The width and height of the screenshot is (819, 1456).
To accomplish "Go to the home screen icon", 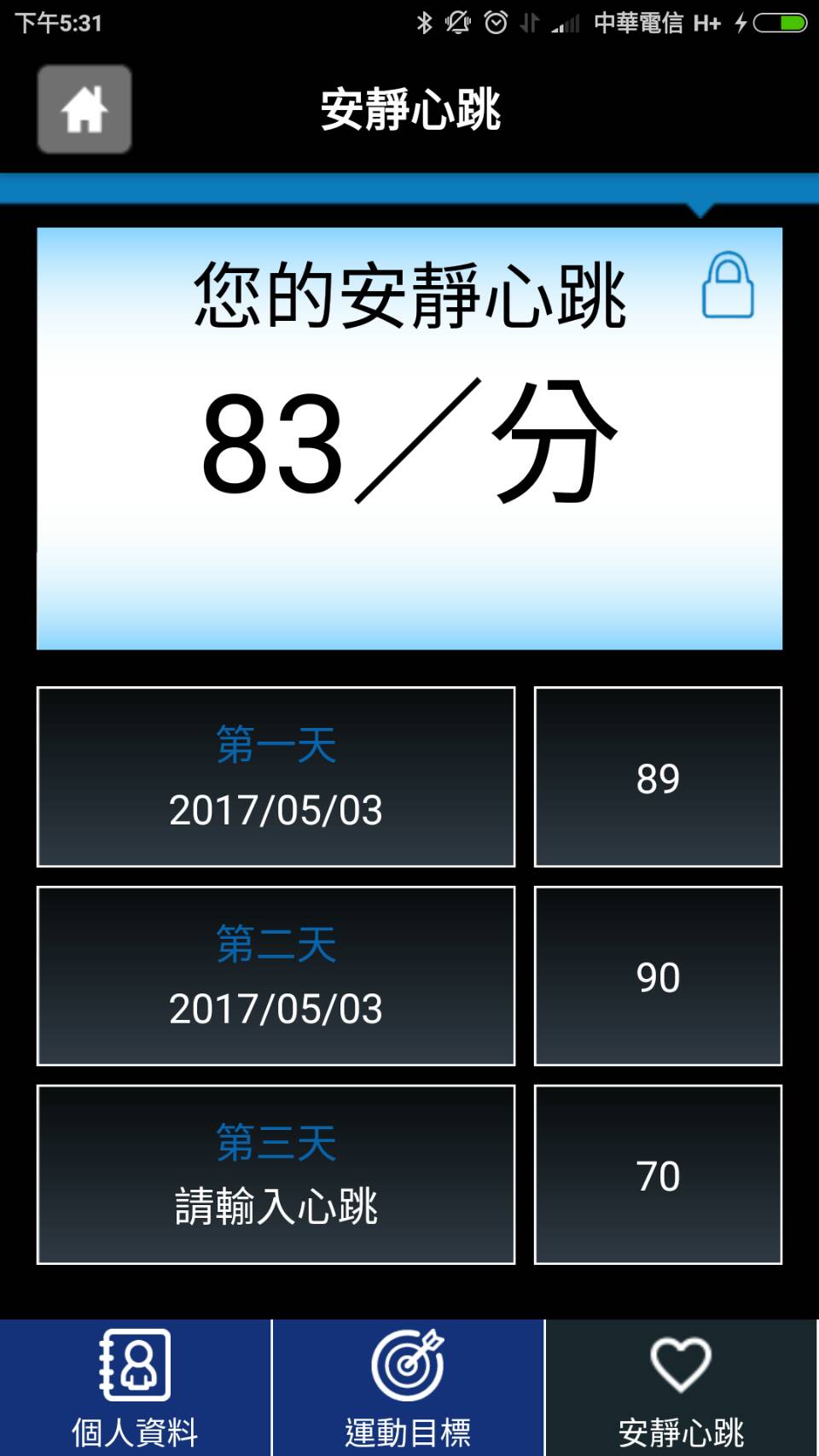I will click(84, 109).
